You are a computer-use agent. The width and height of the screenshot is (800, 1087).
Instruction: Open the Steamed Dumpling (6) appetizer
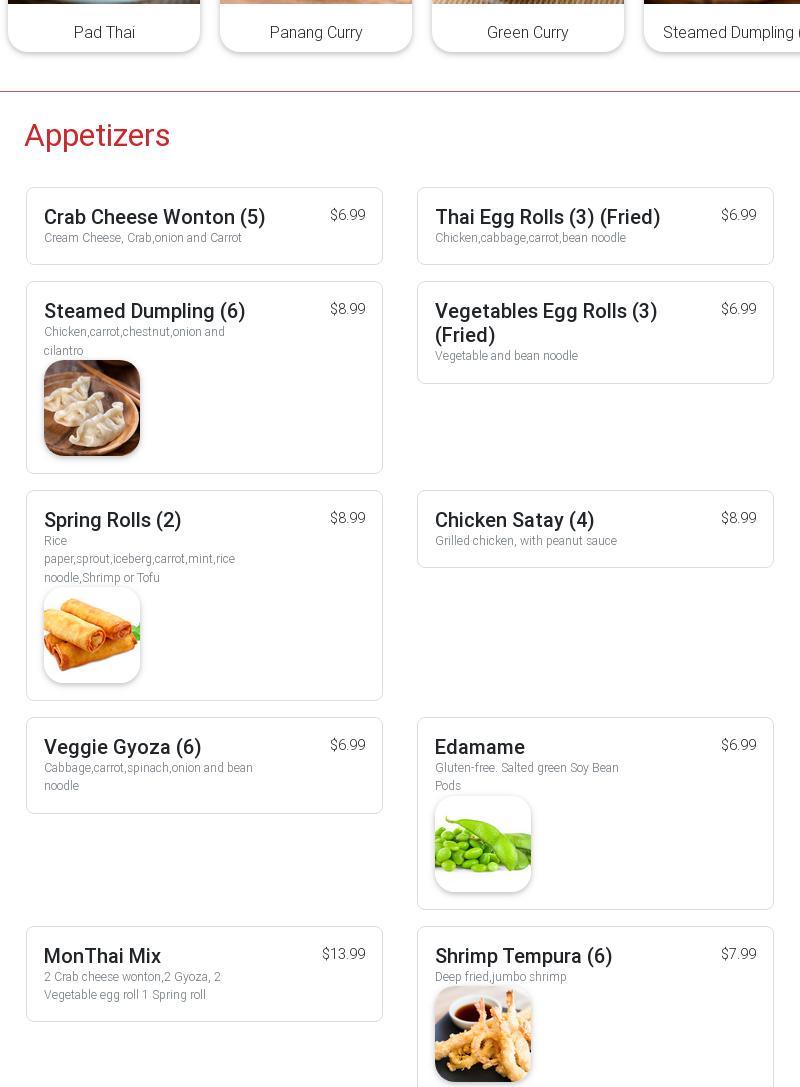point(204,377)
